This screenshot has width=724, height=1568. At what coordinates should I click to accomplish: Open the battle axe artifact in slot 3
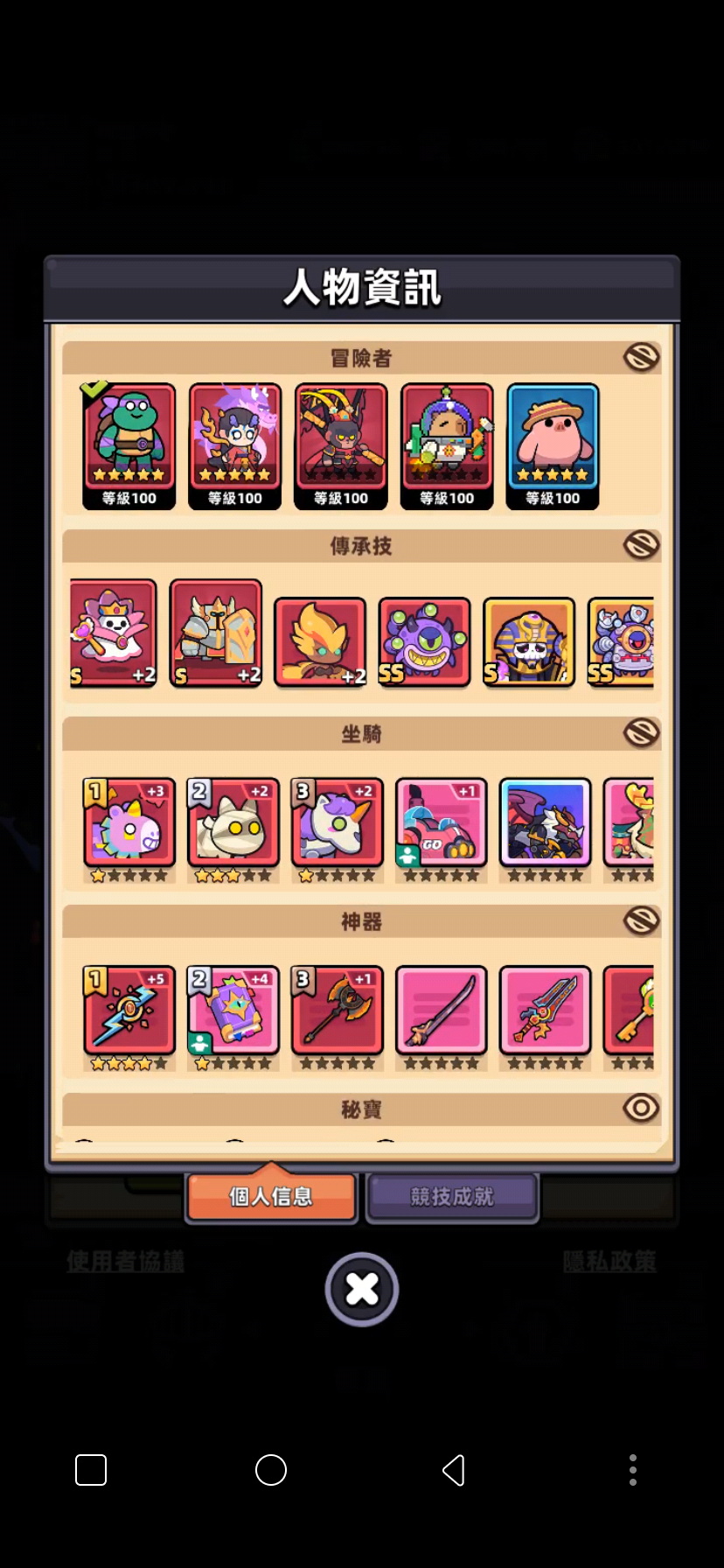(338, 1011)
